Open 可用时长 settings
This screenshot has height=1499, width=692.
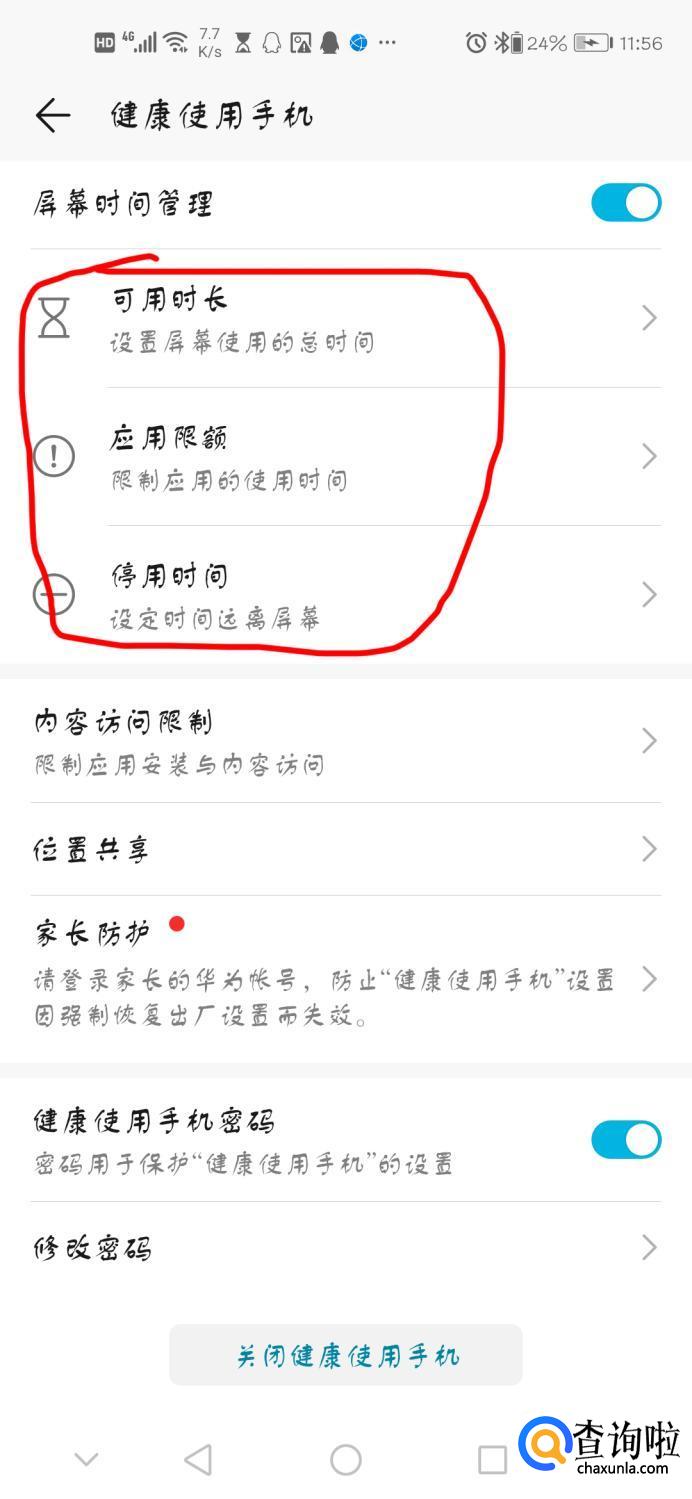(x=345, y=319)
